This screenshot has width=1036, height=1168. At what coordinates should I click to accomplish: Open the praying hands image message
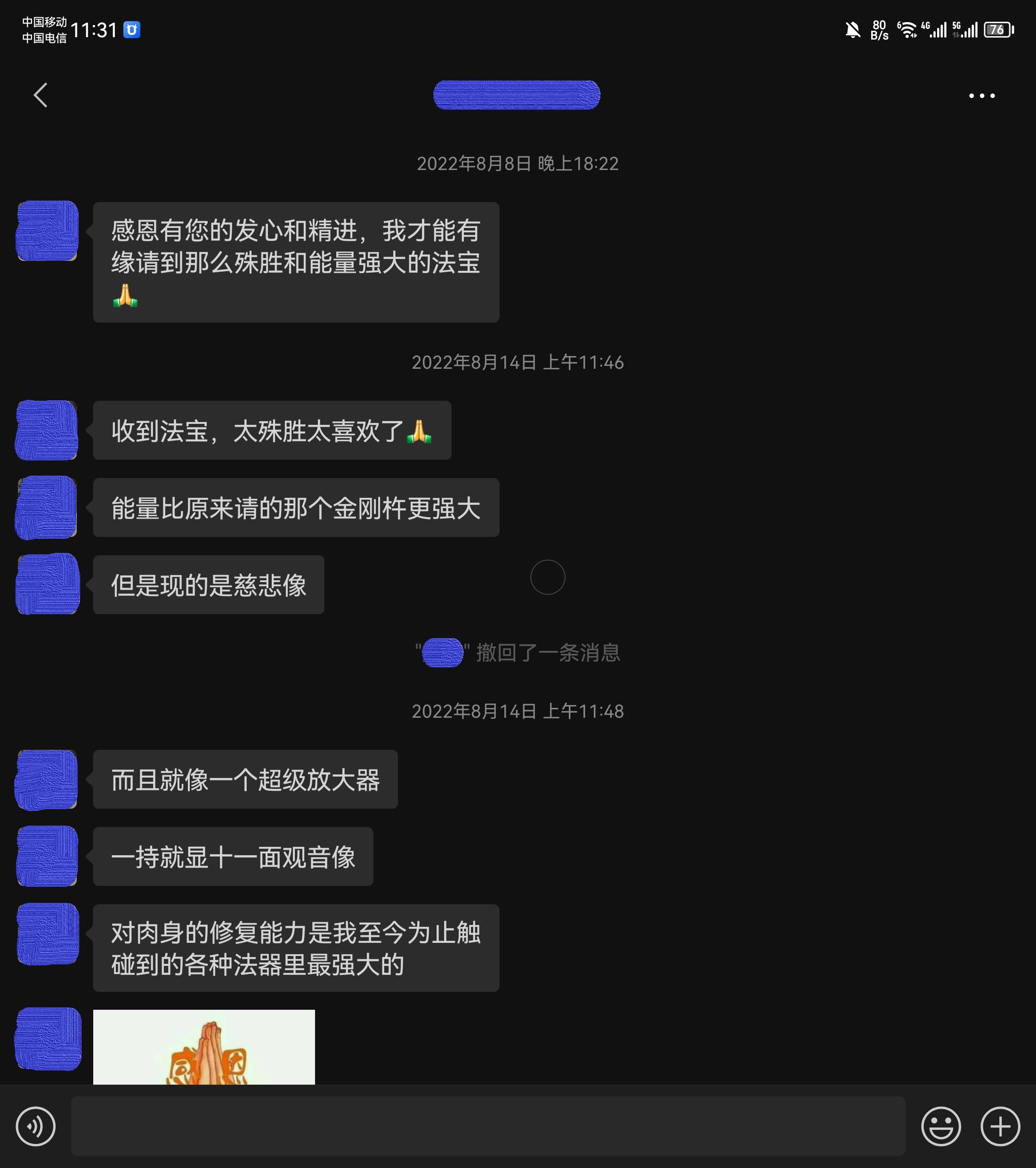click(204, 1047)
